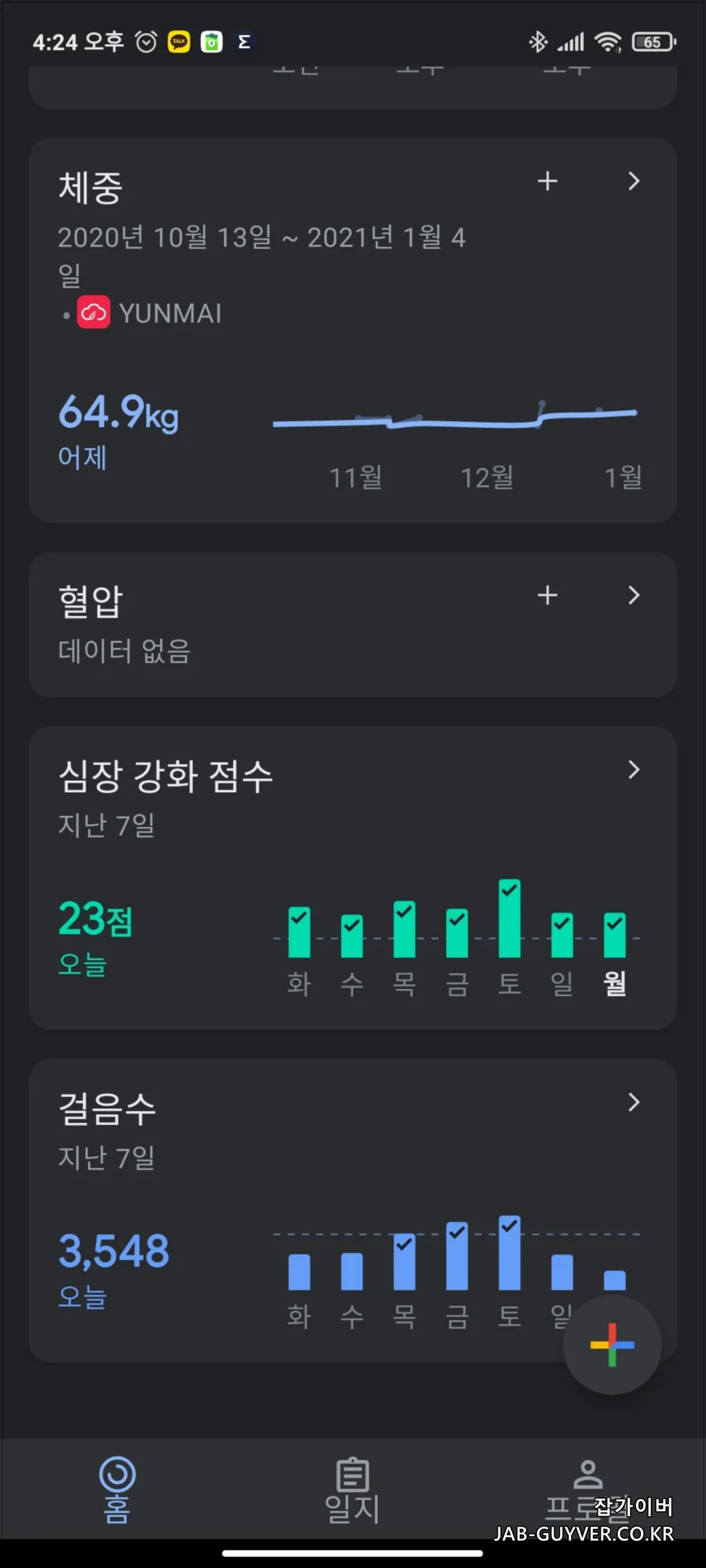Add a new weight entry in 체중 card
Viewport: 706px width, 1568px height.
tap(547, 181)
